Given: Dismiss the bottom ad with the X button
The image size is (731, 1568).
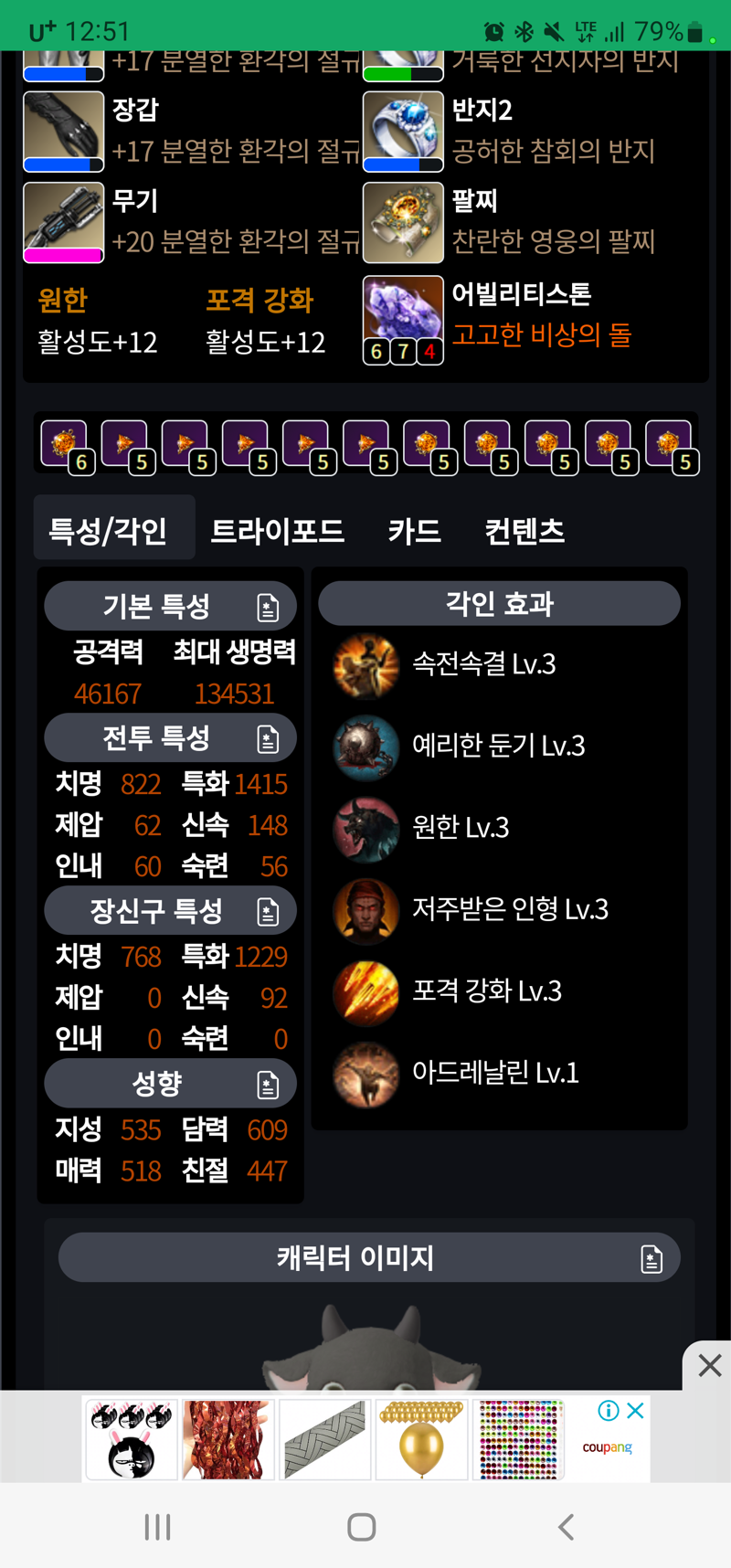Looking at the screenshot, I should point(709,1365).
